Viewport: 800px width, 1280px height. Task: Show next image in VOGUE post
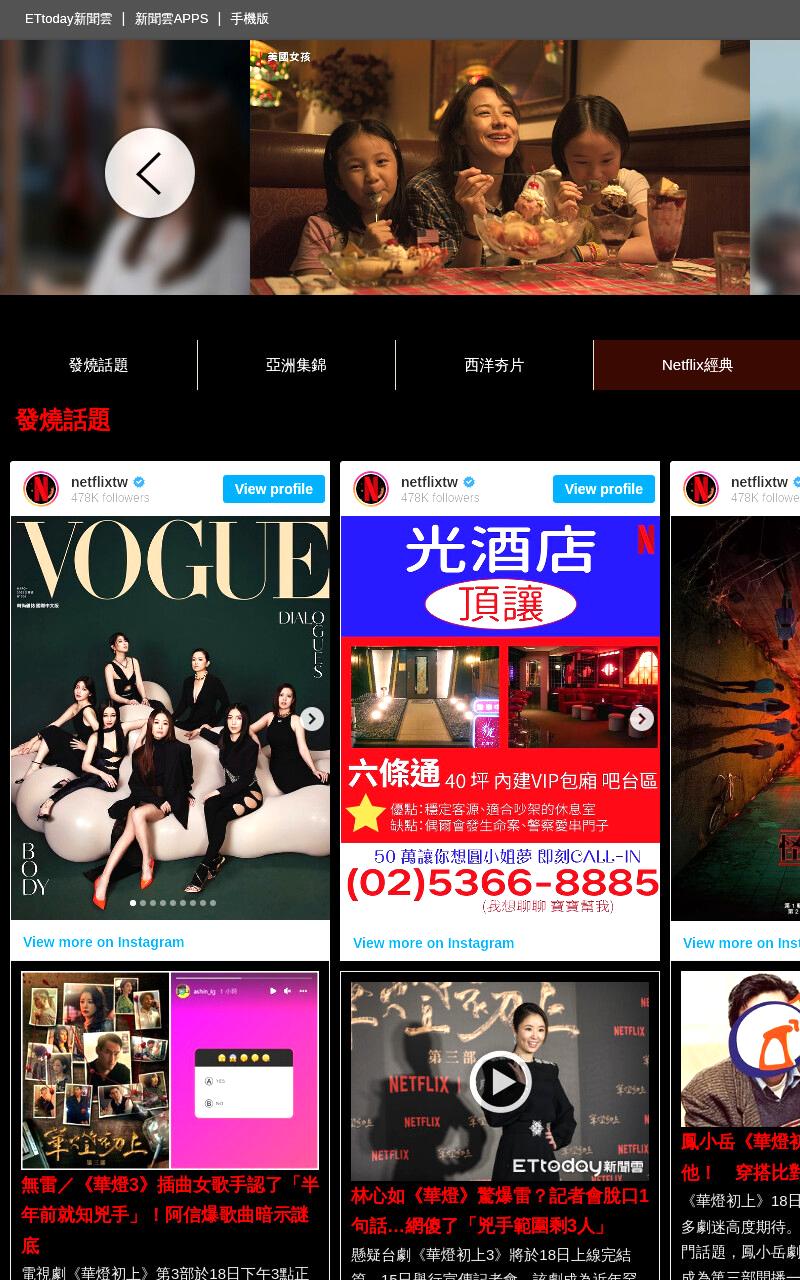(312, 719)
